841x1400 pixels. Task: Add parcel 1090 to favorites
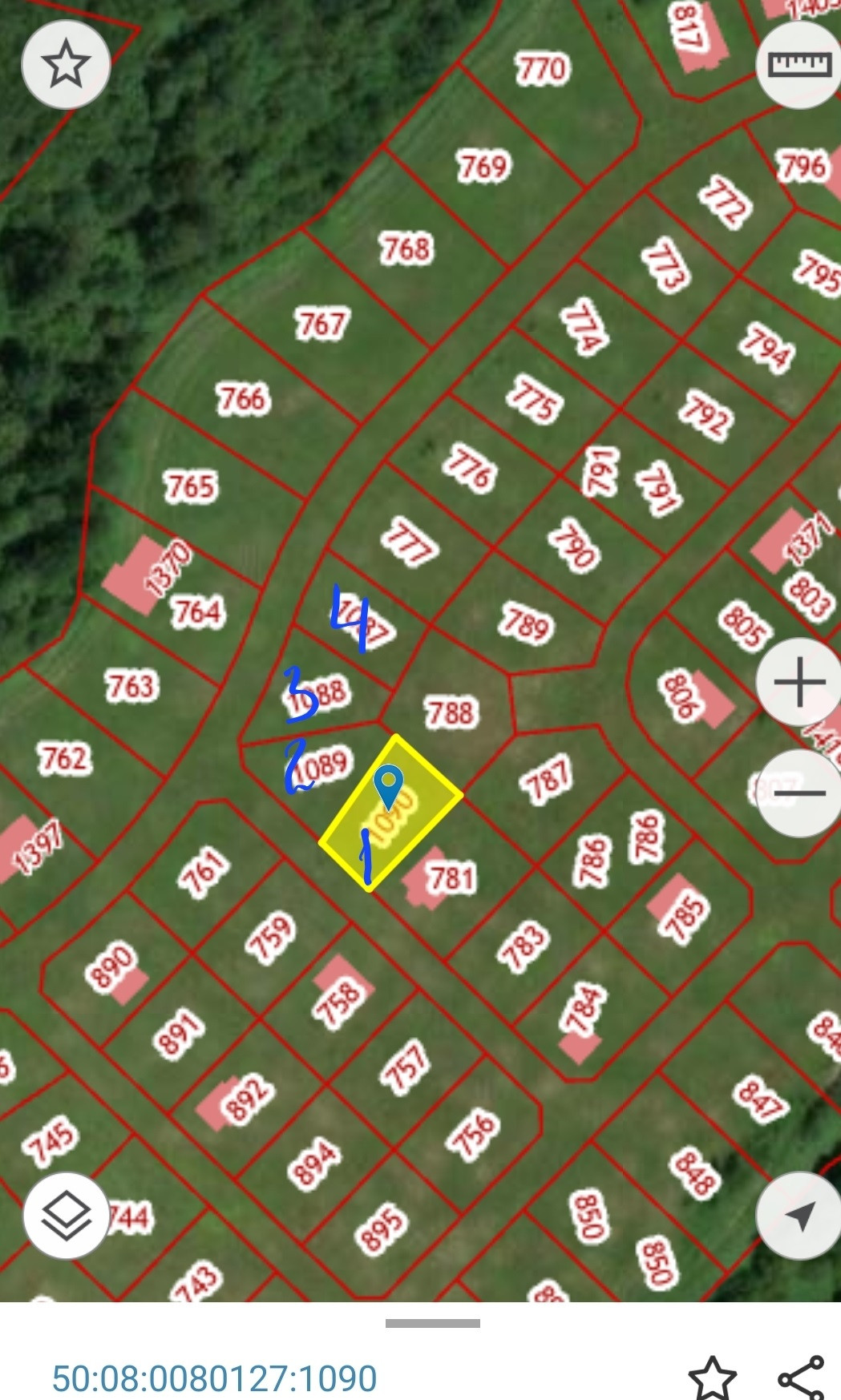[712, 1378]
